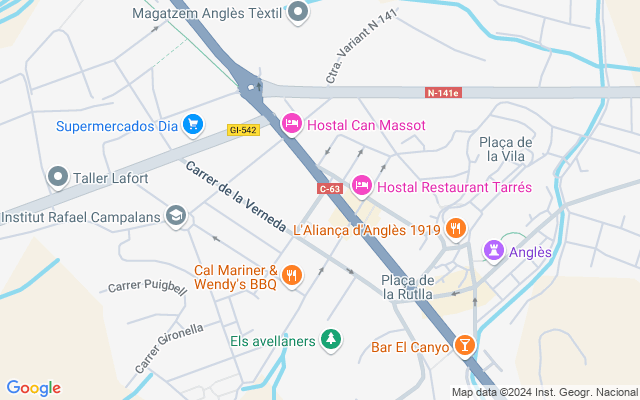The height and width of the screenshot is (400, 640).
Task: Tap the Anglès castle landmark marker
Action: pos(494,251)
